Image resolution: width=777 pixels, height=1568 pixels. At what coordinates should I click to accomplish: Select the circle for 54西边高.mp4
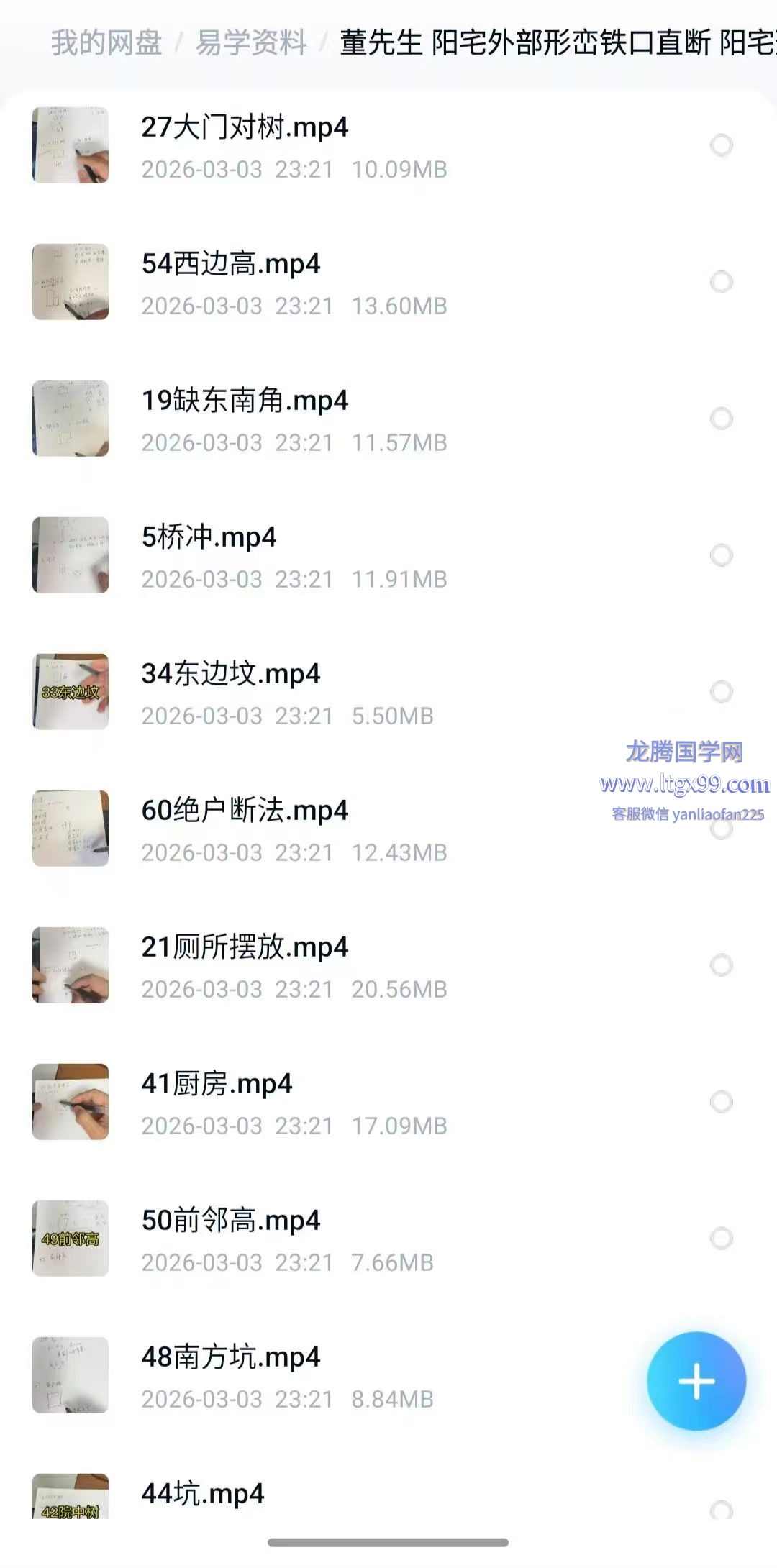pyautogui.click(x=721, y=282)
